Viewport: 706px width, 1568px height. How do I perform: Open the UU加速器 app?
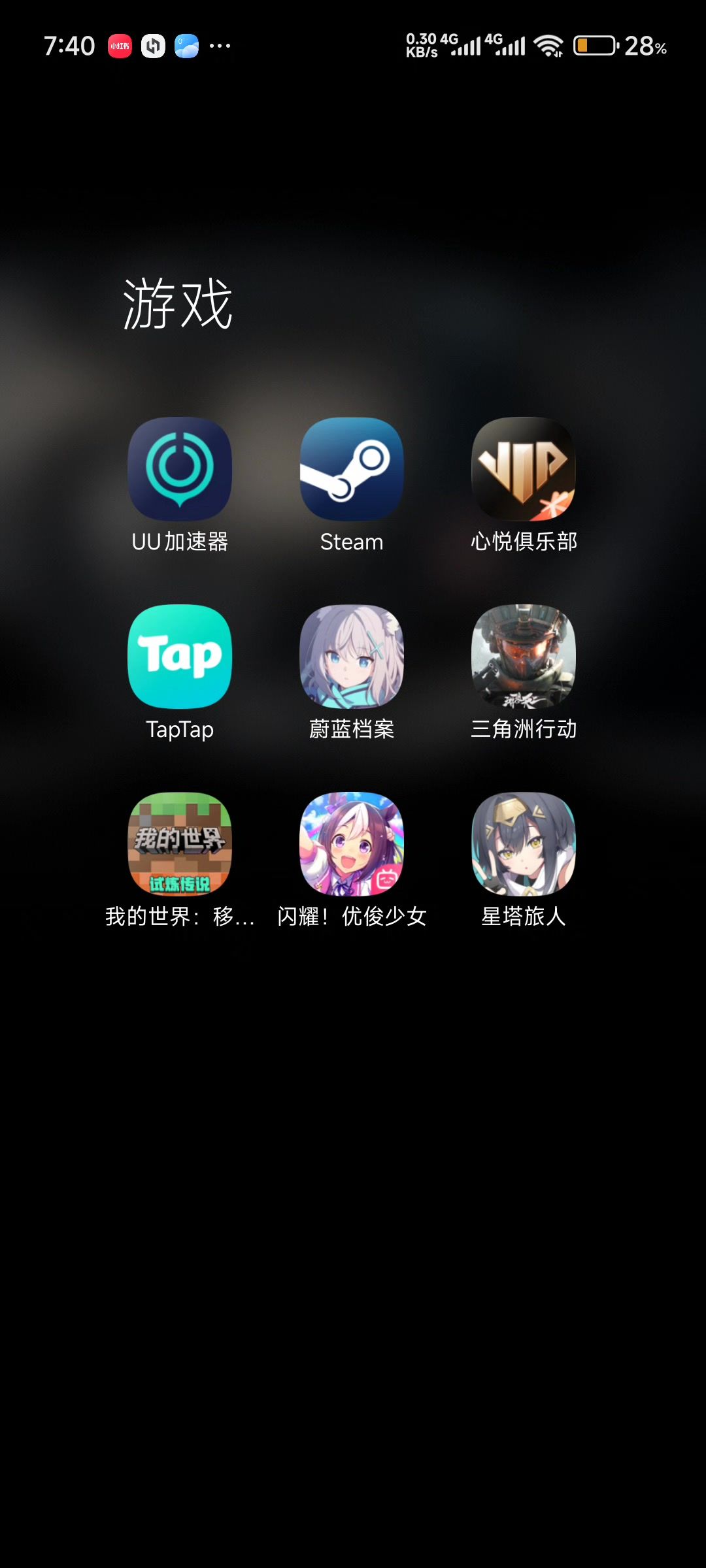point(180,468)
